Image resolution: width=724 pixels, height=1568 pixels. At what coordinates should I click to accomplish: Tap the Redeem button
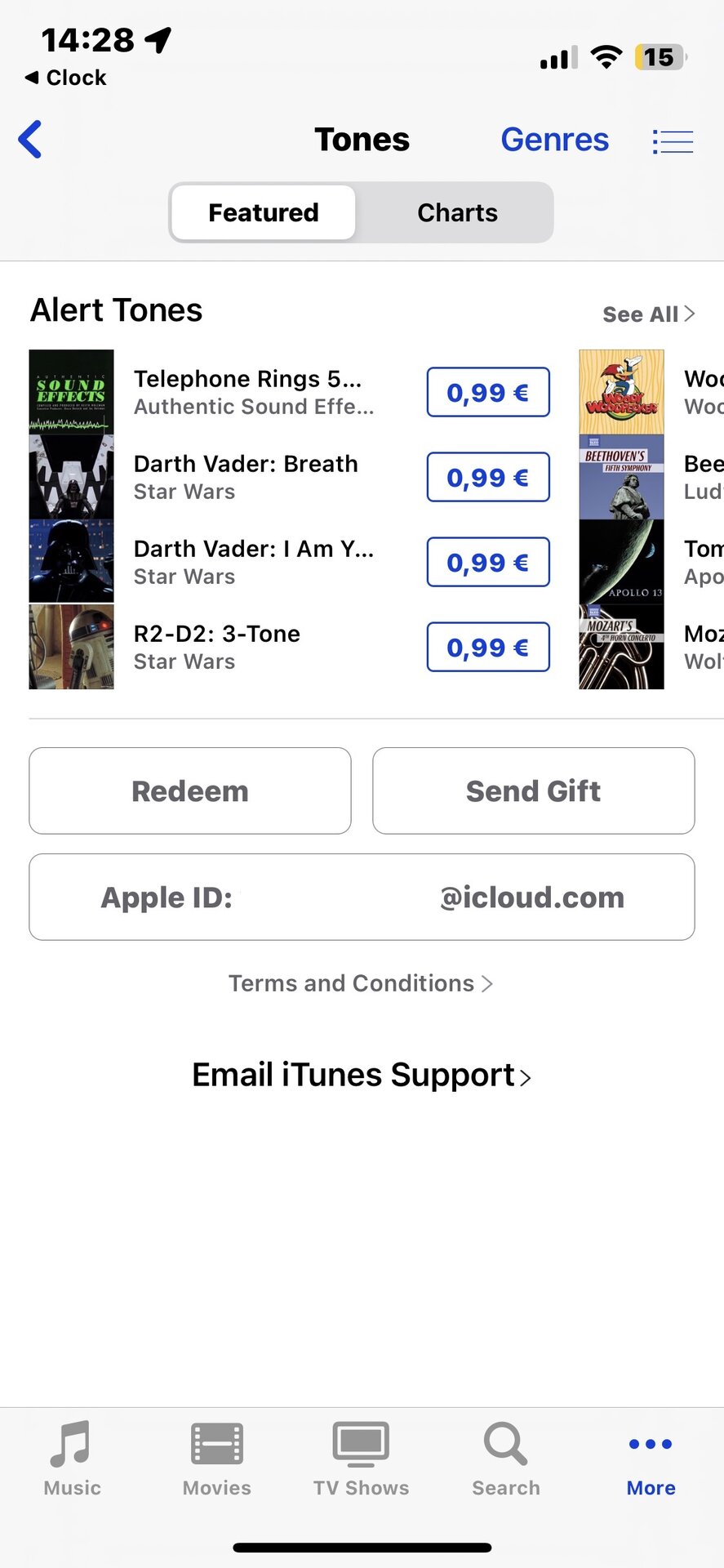(190, 791)
